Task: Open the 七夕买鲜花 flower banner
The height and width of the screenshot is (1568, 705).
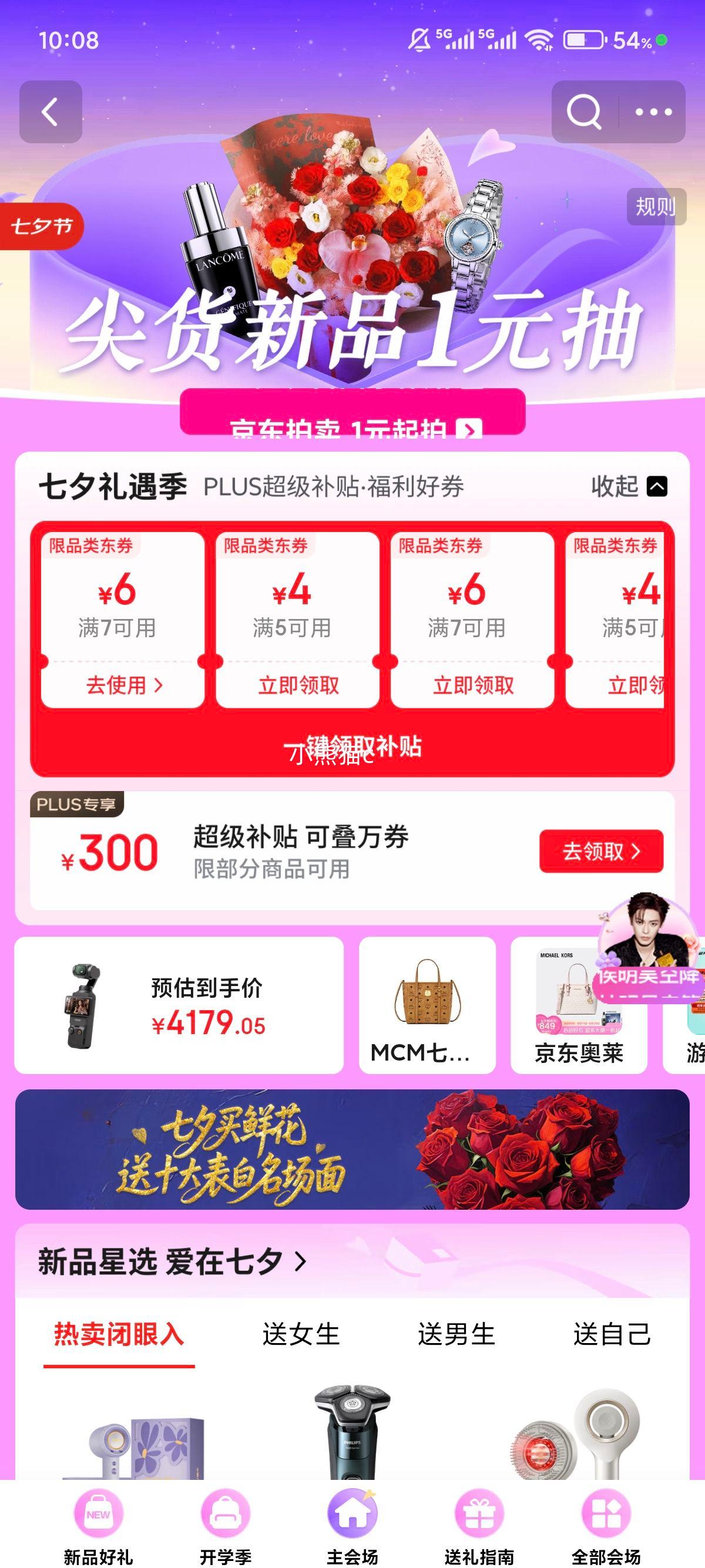Action: coord(352,1149)
